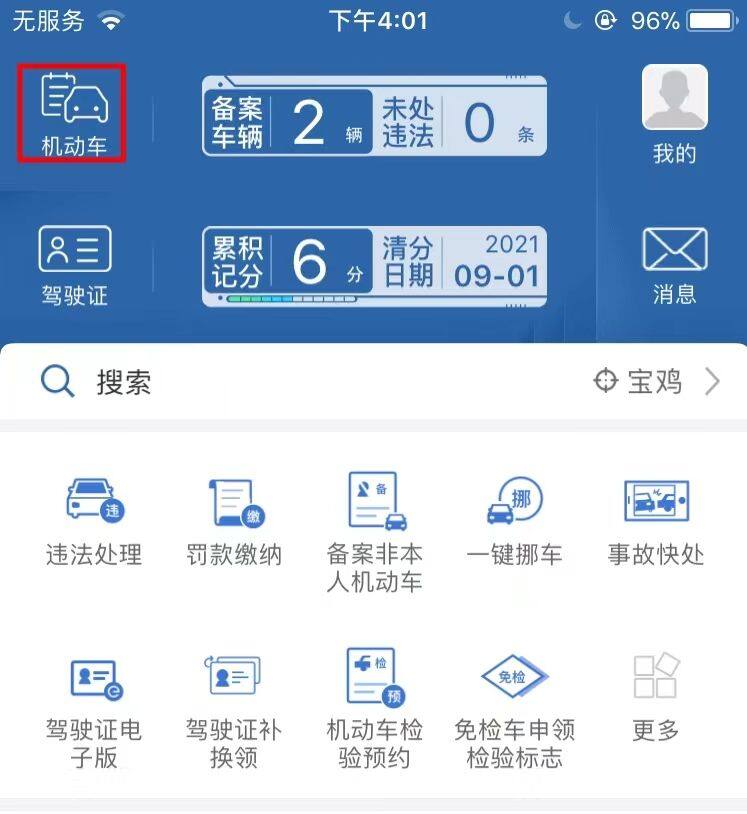
Task: Open the 驾驶证 driver license section
Action: point(73,262)
